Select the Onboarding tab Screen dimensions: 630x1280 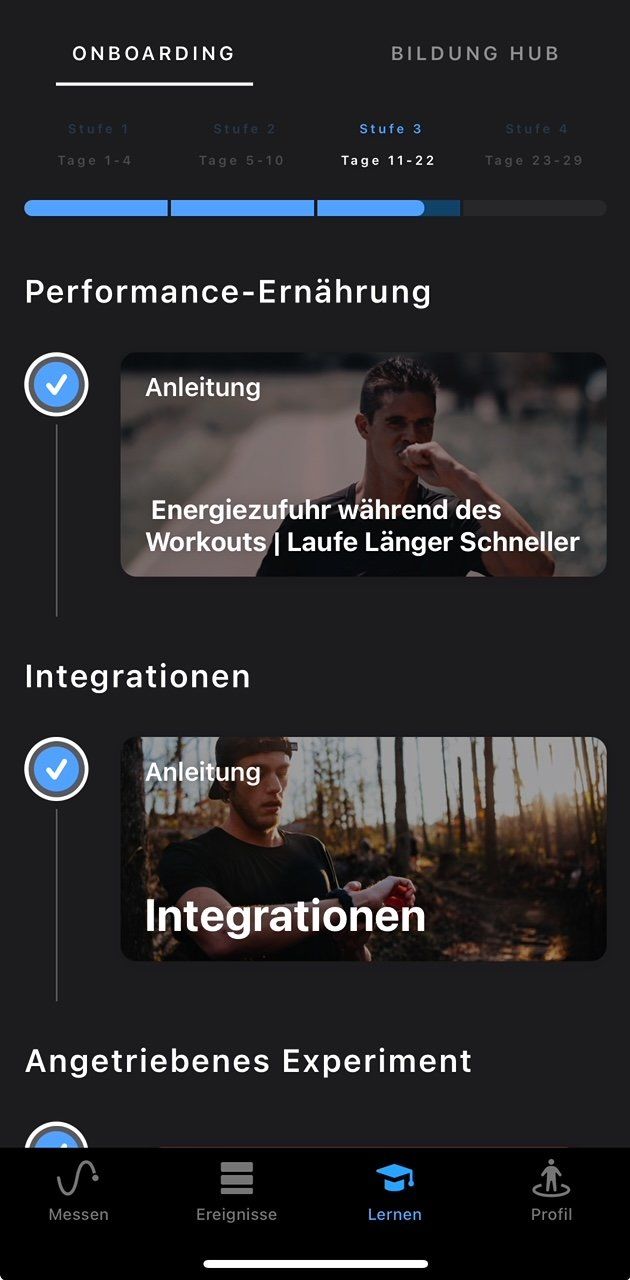click(154, 54)
